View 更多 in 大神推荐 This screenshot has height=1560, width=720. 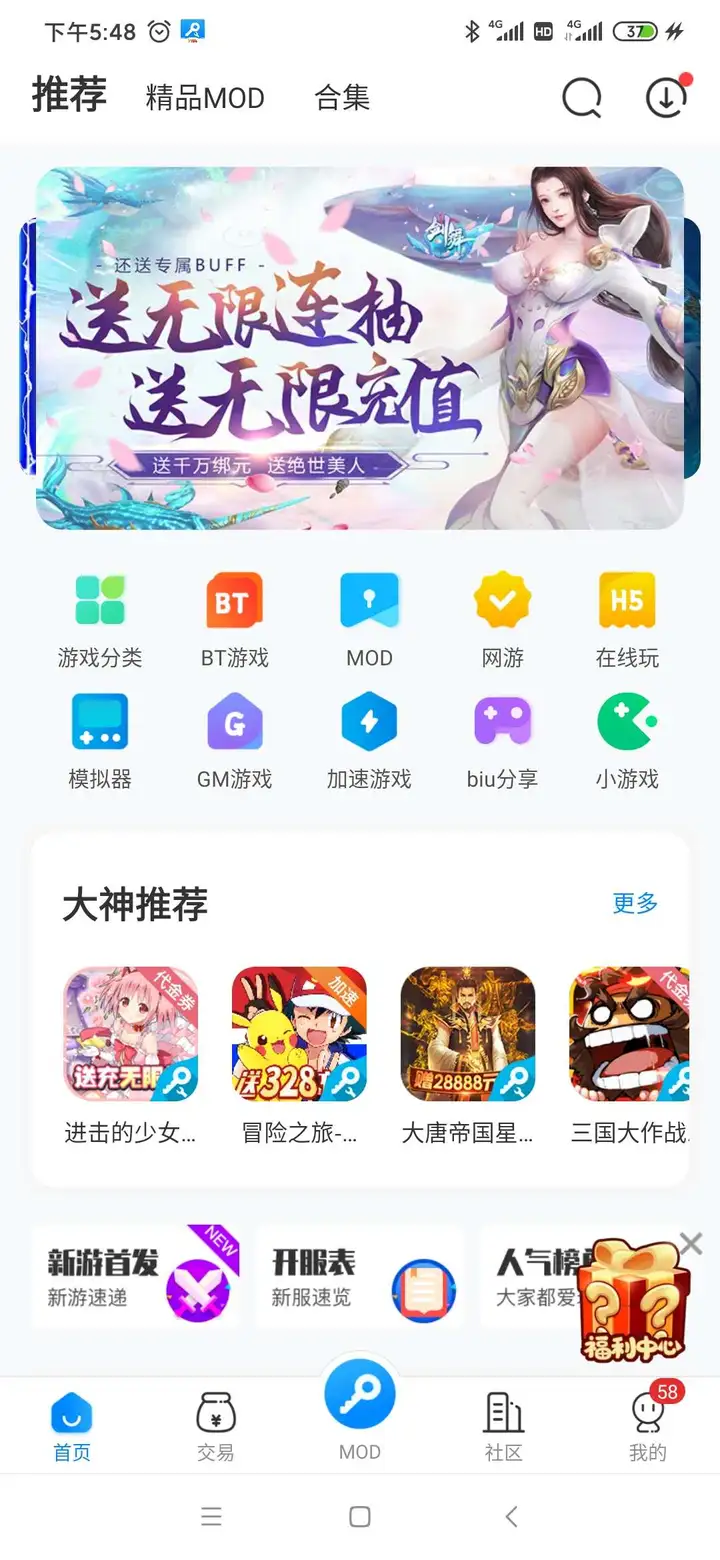coord(635,904)
